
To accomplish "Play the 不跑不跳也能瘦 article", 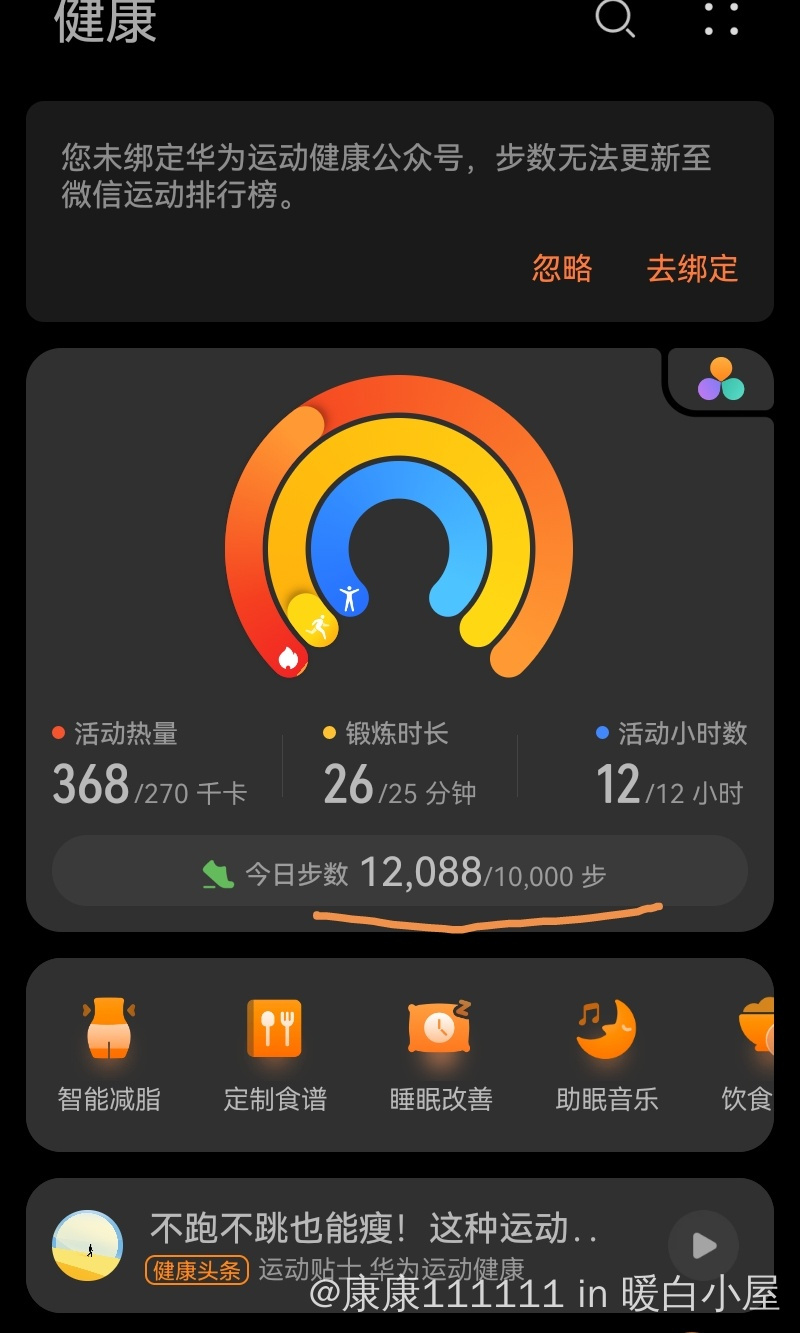I will pos(704,1245).
